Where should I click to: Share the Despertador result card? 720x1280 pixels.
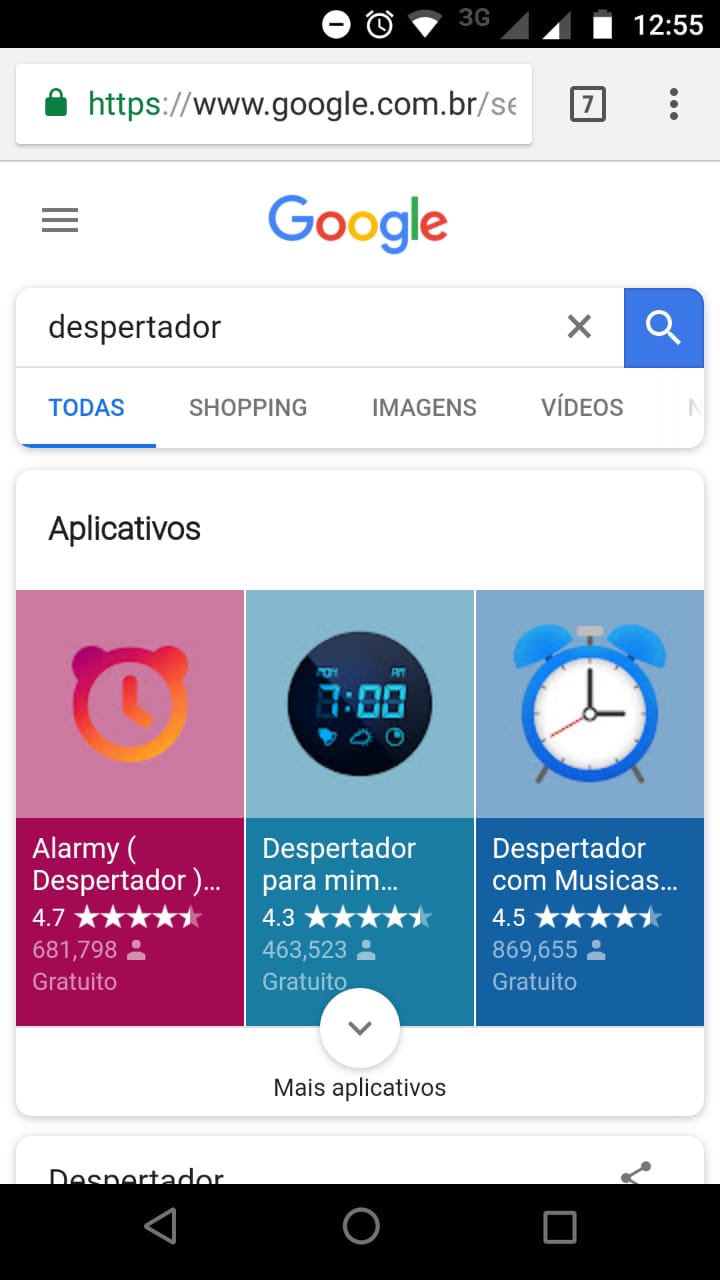(636, 1173)
